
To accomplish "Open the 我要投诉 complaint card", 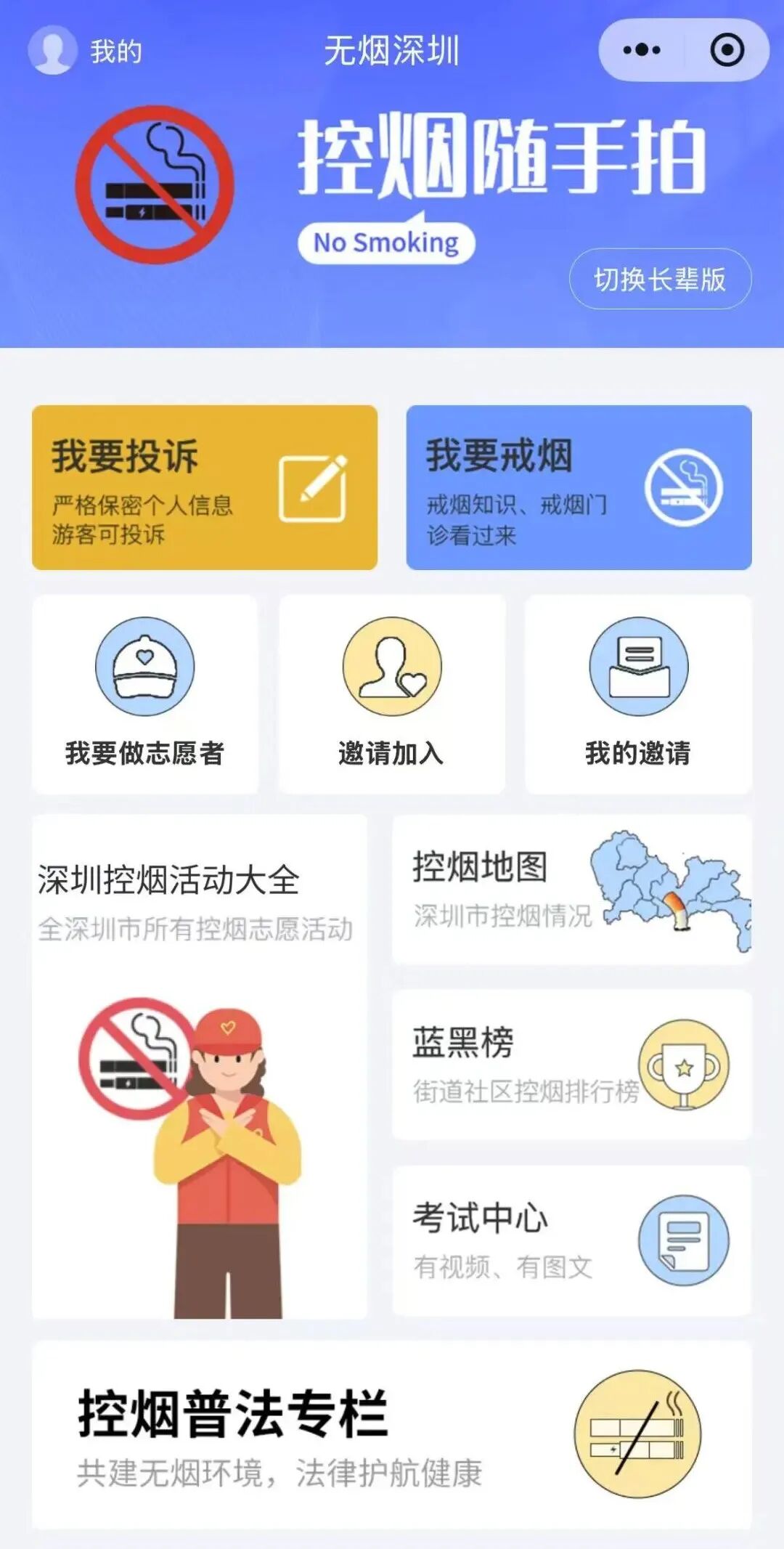I will [x=205, y=487].
